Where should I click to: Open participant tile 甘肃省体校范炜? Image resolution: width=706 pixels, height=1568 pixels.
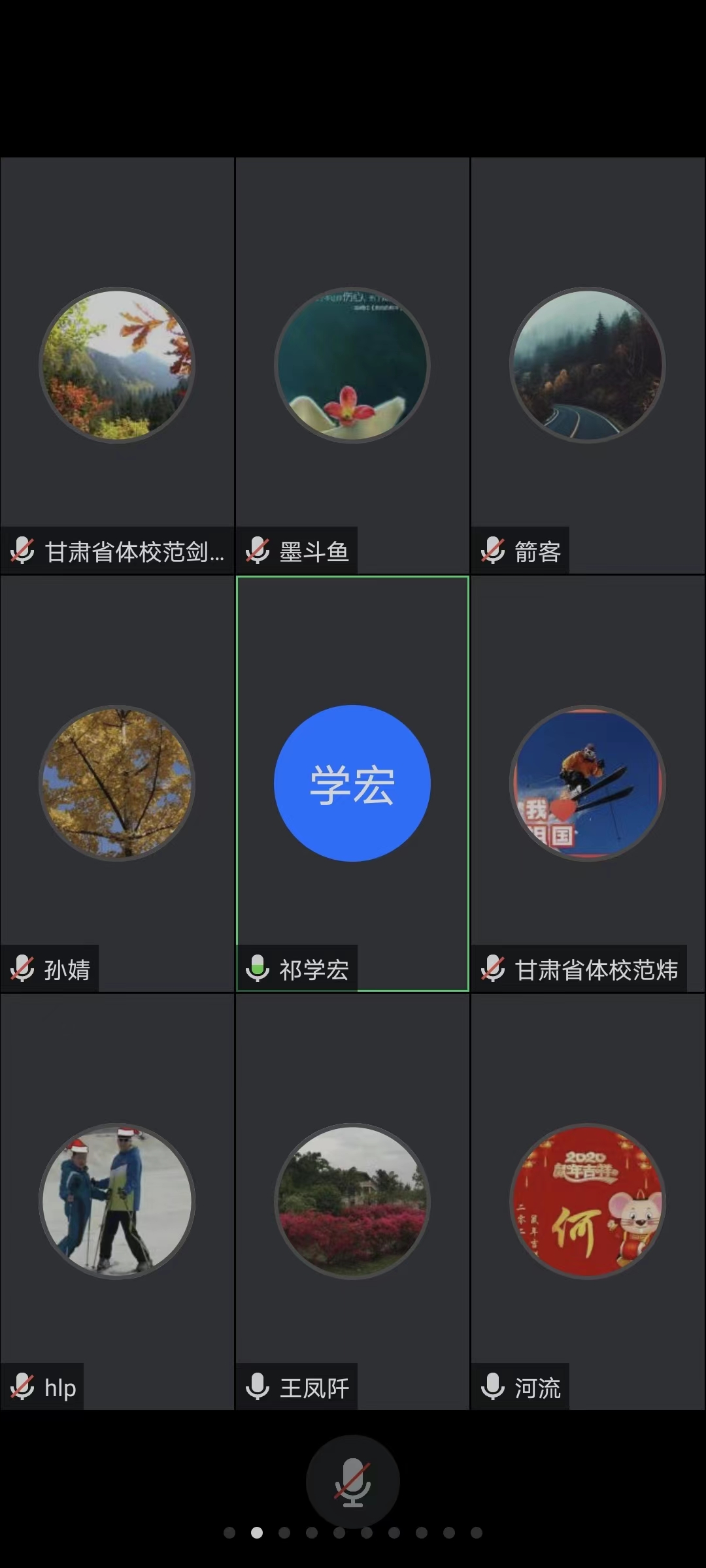click(588, 783)
